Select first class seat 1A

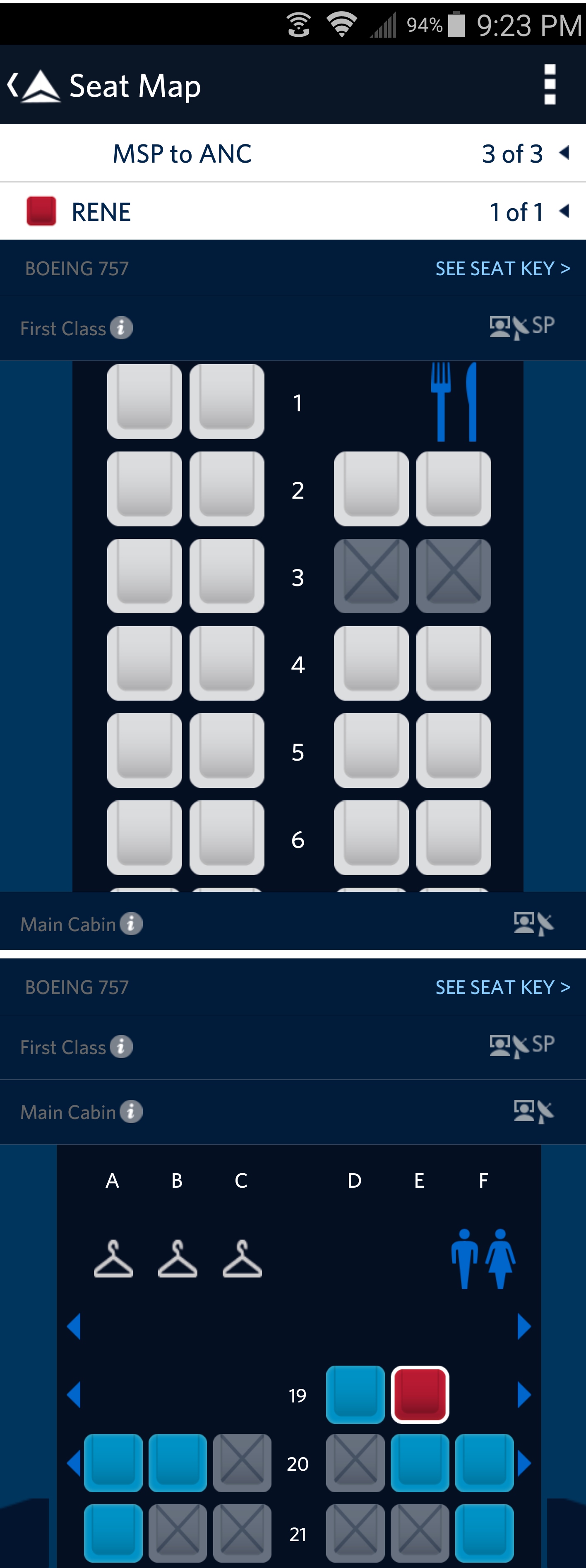point(144,402)
